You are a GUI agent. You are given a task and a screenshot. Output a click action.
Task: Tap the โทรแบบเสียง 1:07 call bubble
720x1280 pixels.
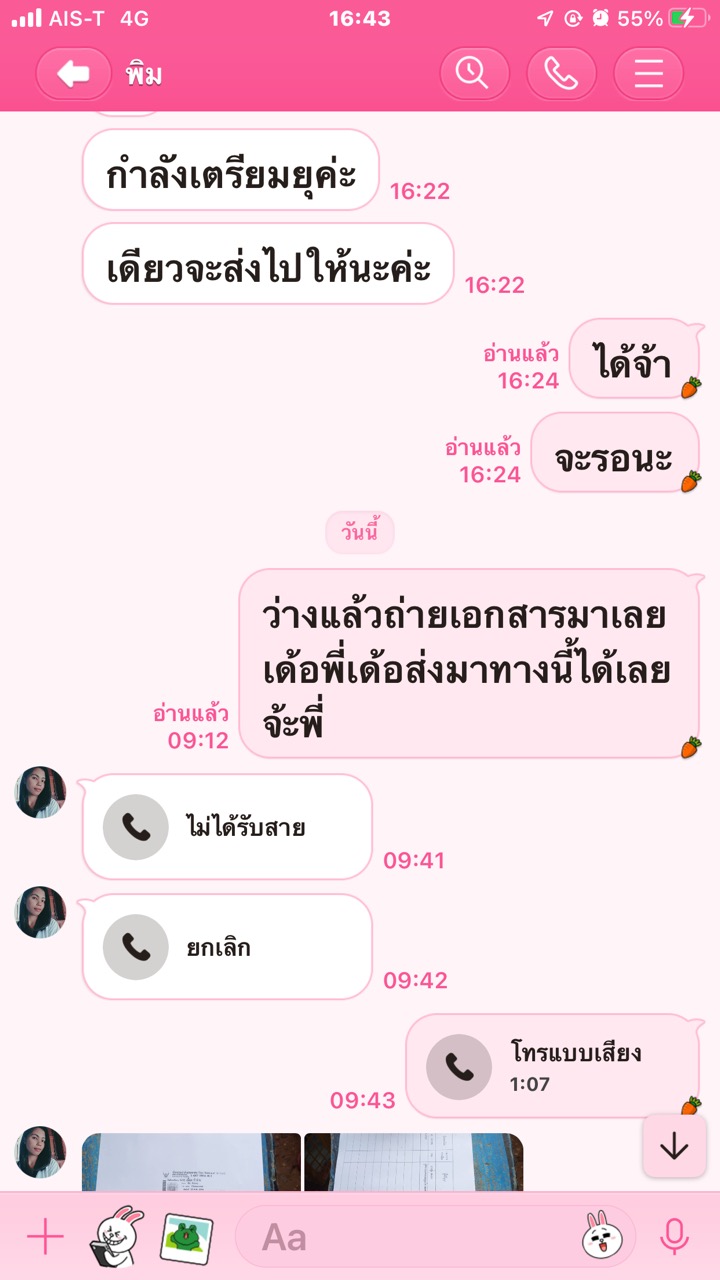pyautogui.click(x=552, y=1066)
